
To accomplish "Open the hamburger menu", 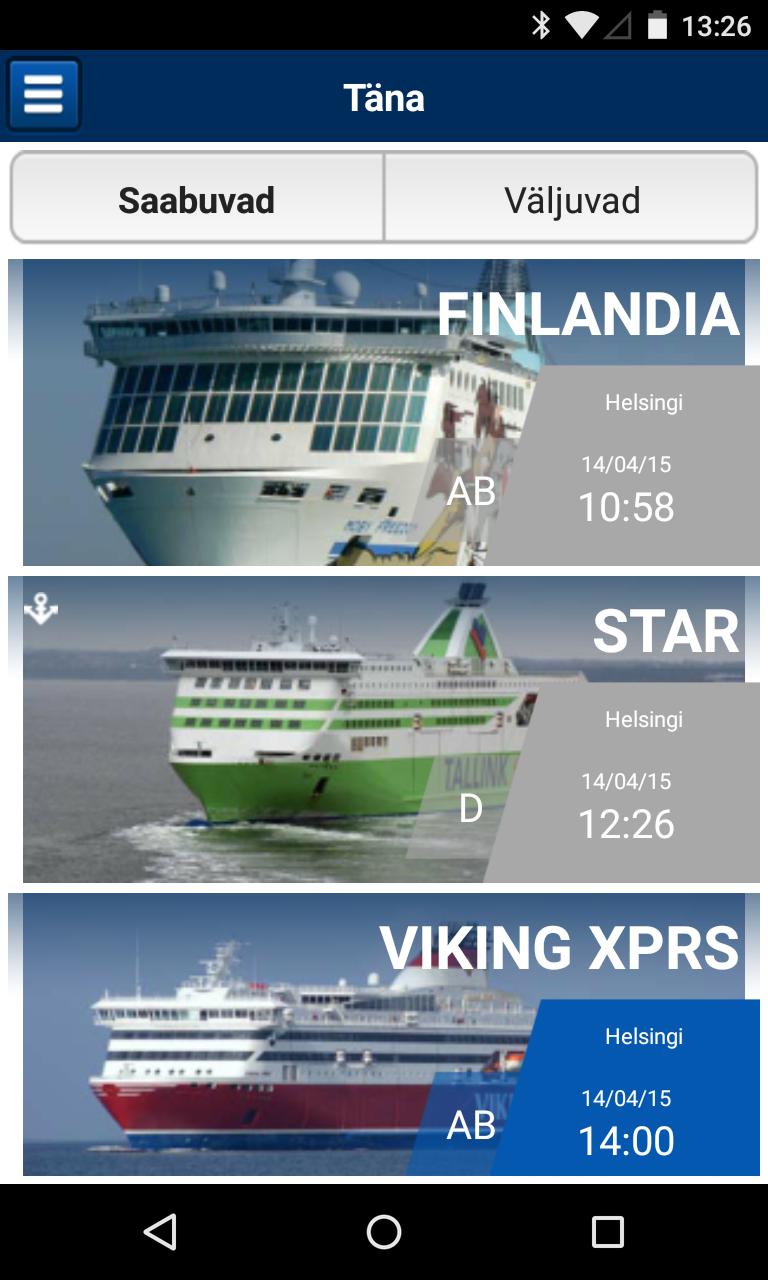I will (44, 96).
